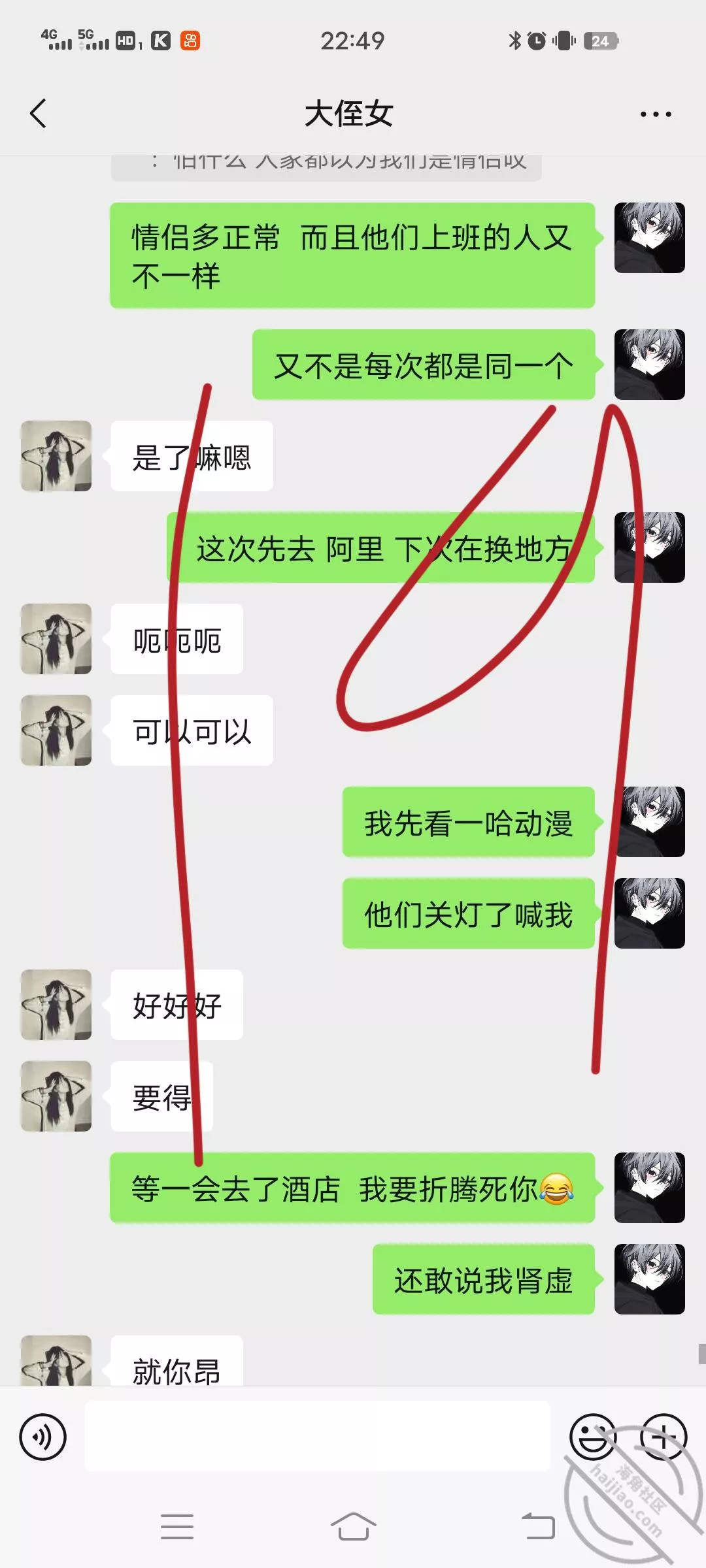Go back from the 大侄女 chat
The height and width of the screenshot is (1568, 706).
(x=39, y=114)
